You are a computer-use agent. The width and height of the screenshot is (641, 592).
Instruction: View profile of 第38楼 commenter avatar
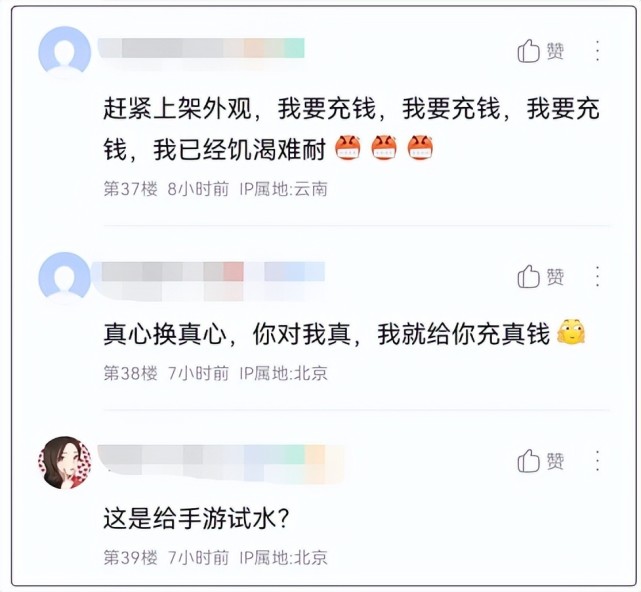[64, 277]
